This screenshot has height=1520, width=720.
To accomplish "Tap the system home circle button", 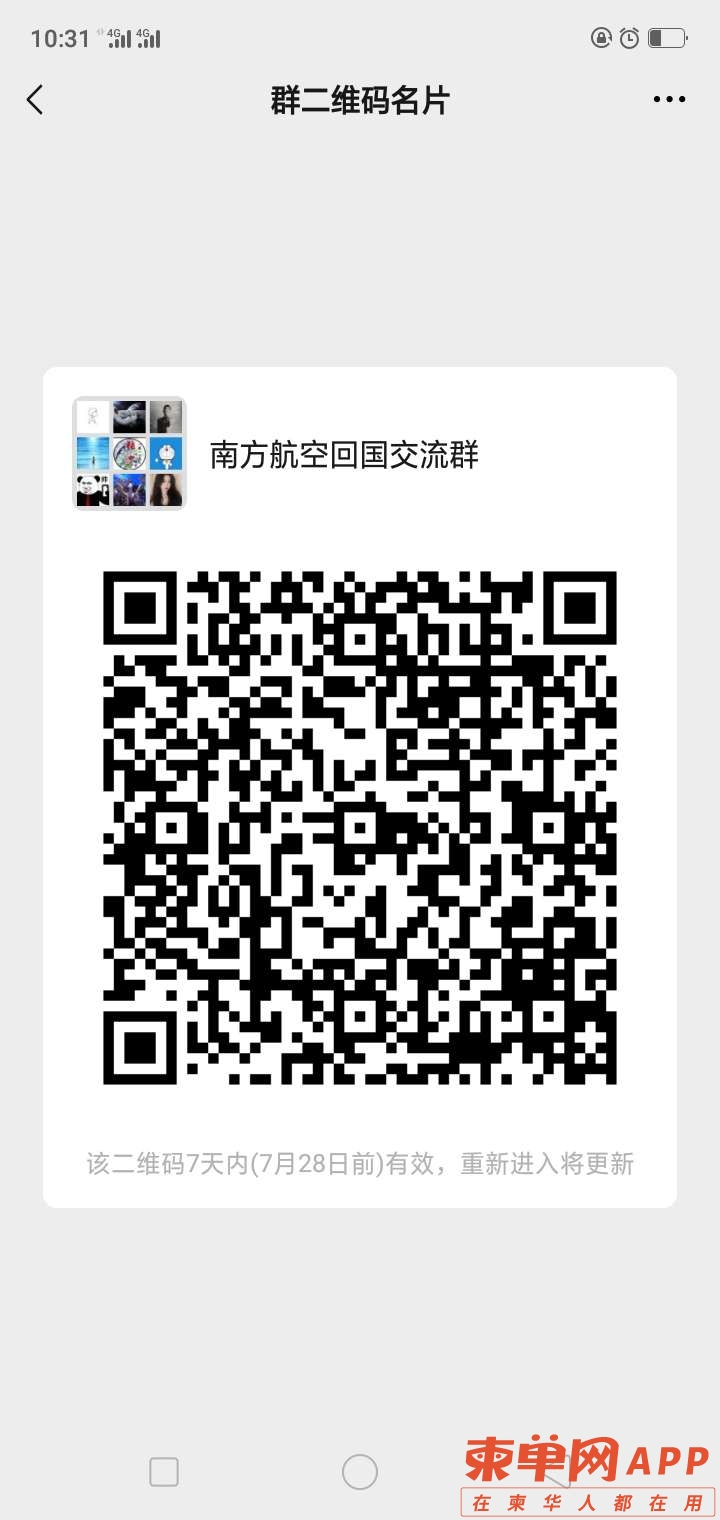I will (x=360, y=1472).
